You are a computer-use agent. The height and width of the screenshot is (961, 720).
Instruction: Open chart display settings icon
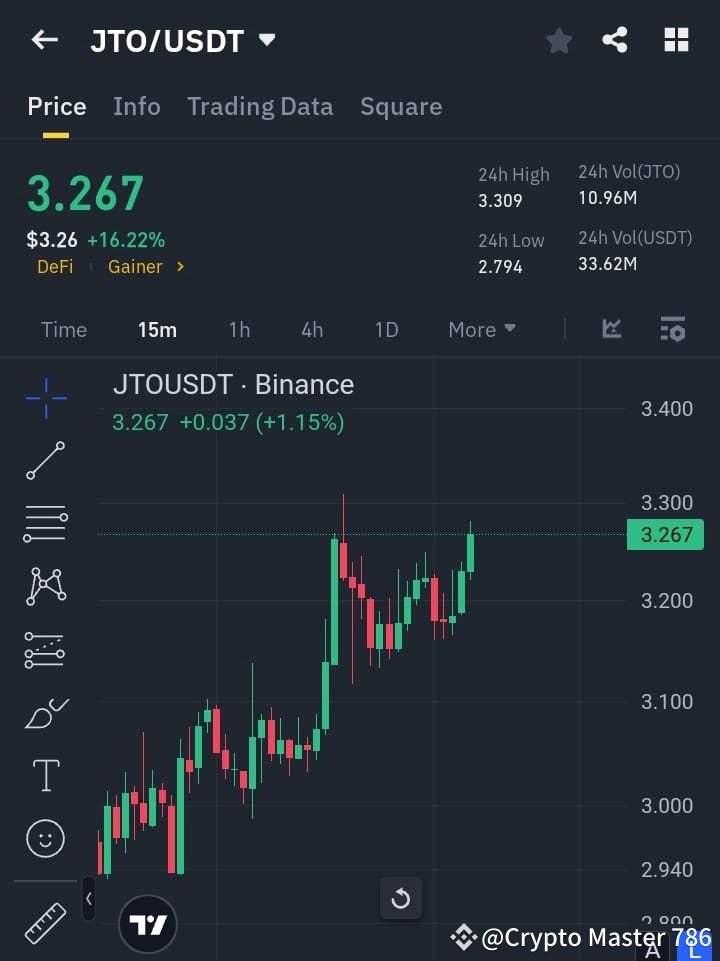[x=672, y=329]
